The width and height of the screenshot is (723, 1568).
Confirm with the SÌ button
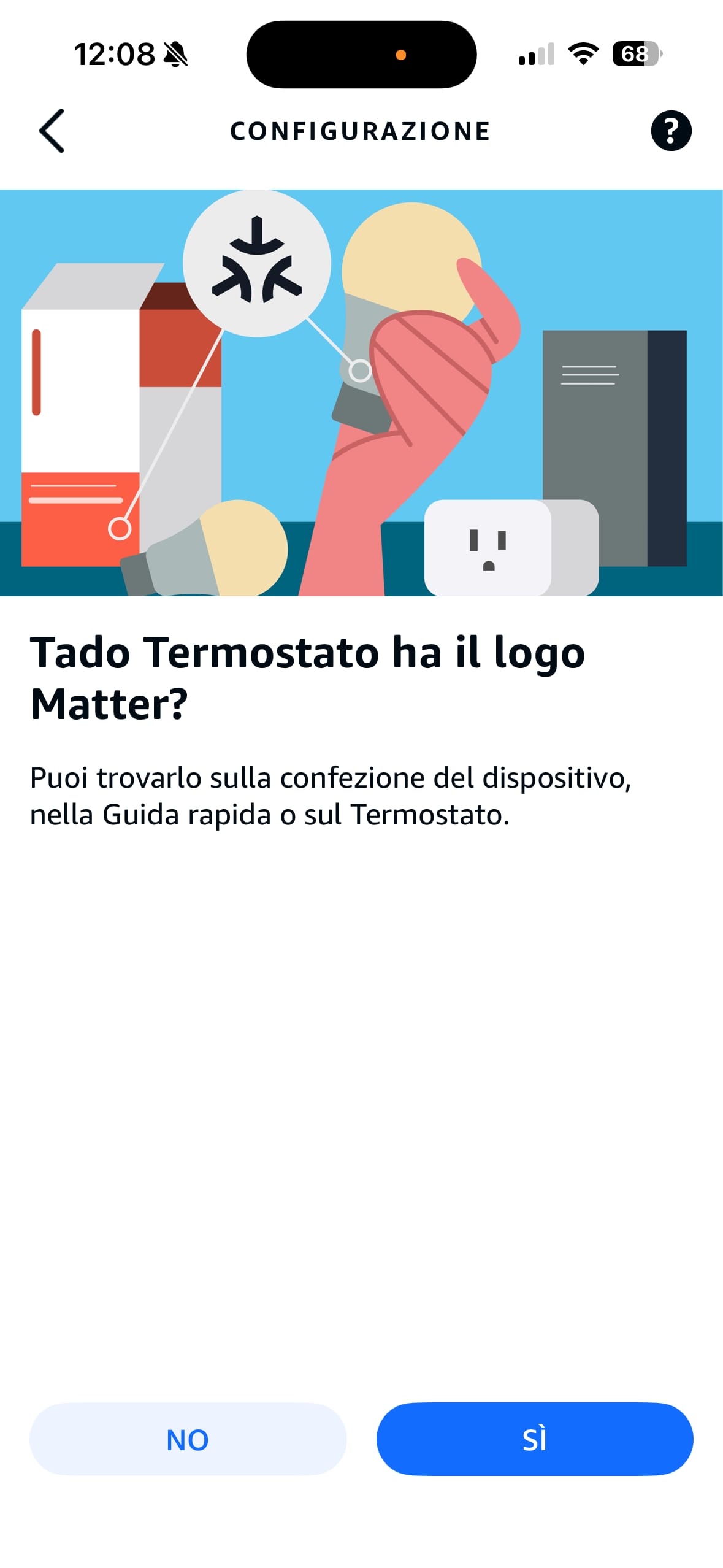pyautogui.click(x=534, y=1439)
